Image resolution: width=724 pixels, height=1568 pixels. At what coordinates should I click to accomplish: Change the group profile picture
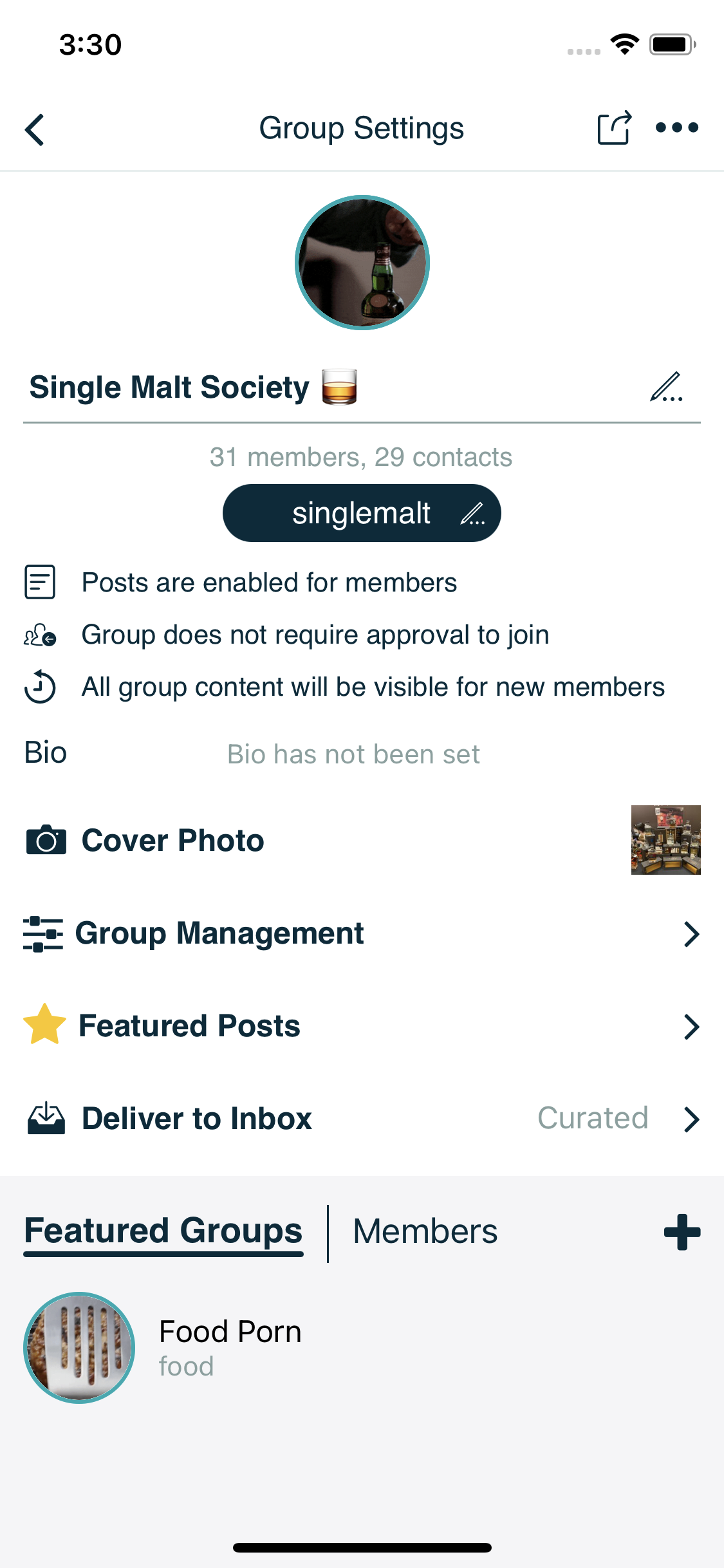pyautogui.click(x=362, y=263)
